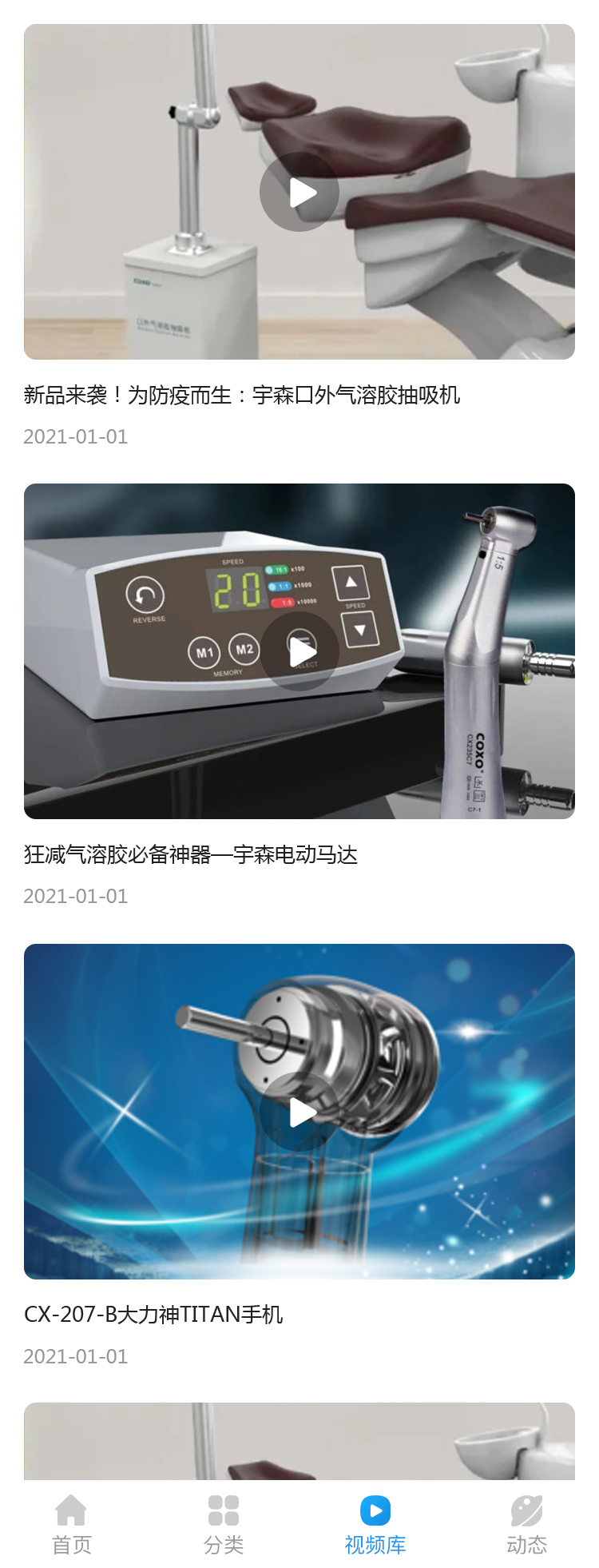Play the 宇森口外气溶胶抽吸机 video

coord(299,192)
